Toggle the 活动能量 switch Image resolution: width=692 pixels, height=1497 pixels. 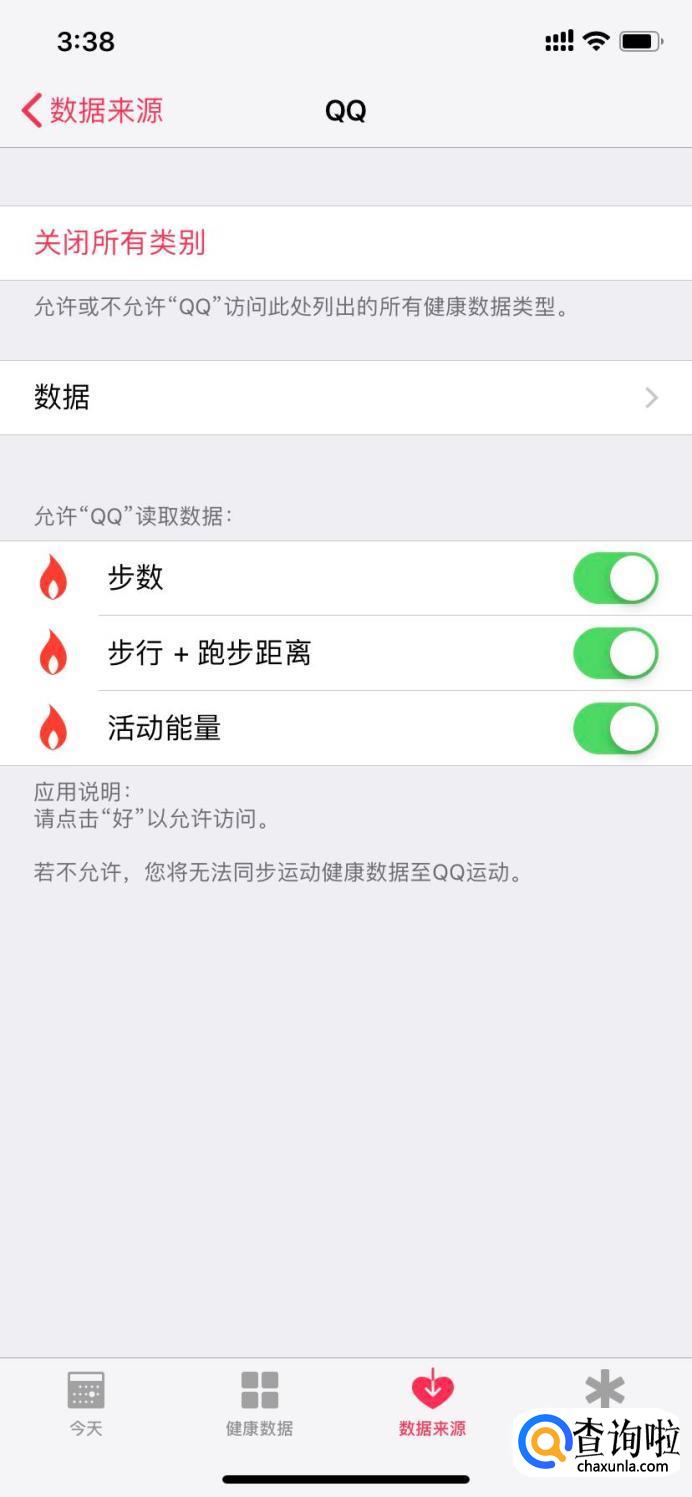coord(615,728)
